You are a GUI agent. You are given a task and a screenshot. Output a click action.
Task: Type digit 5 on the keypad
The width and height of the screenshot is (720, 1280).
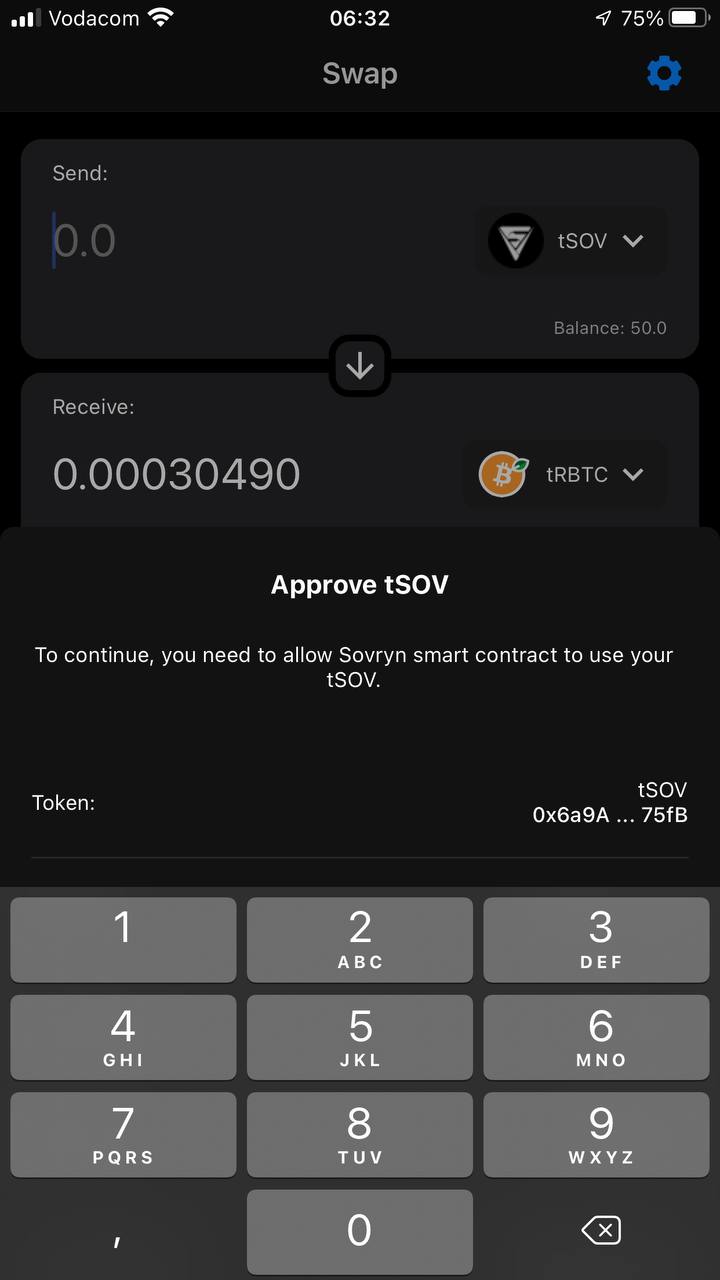pos(360,1037)
